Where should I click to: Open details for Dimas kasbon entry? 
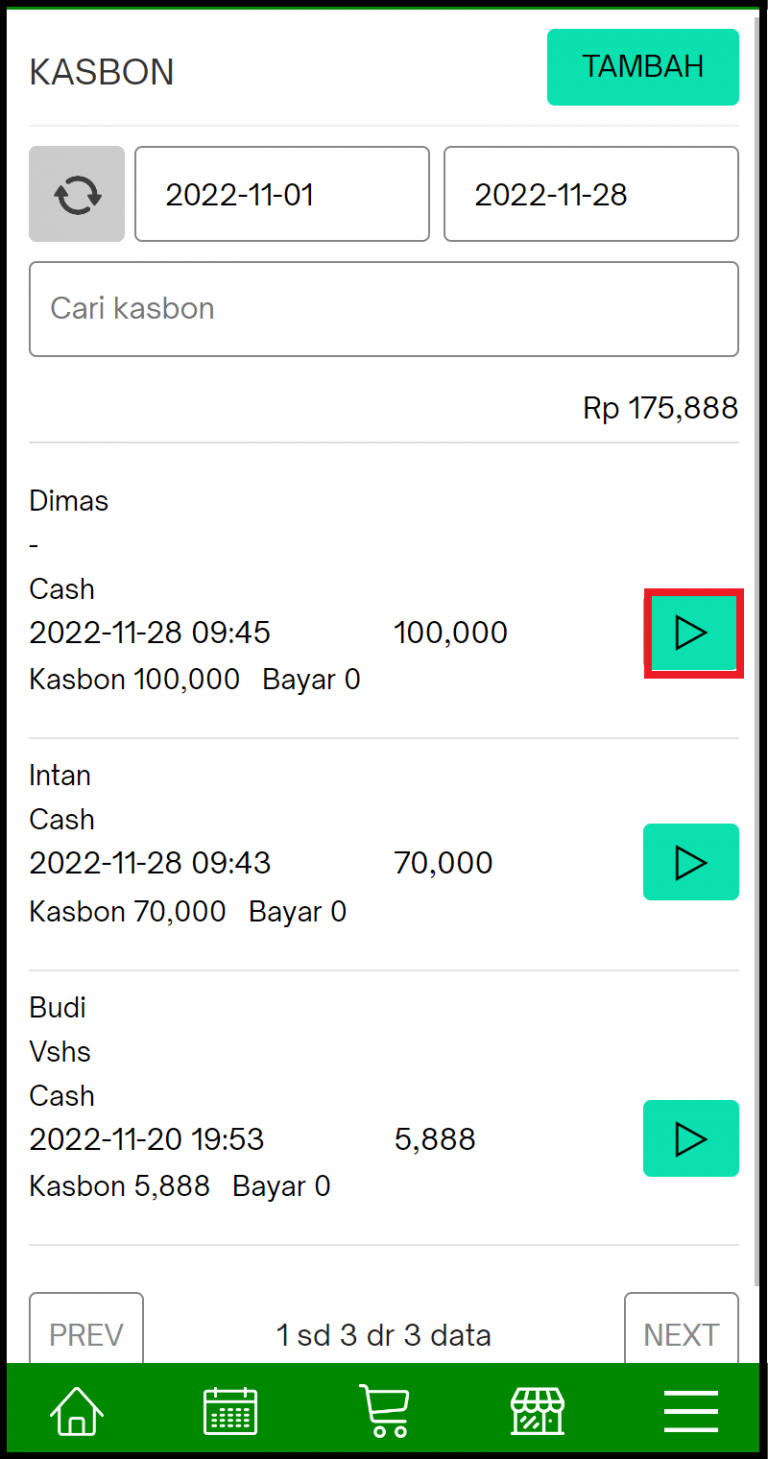point(693,632)
